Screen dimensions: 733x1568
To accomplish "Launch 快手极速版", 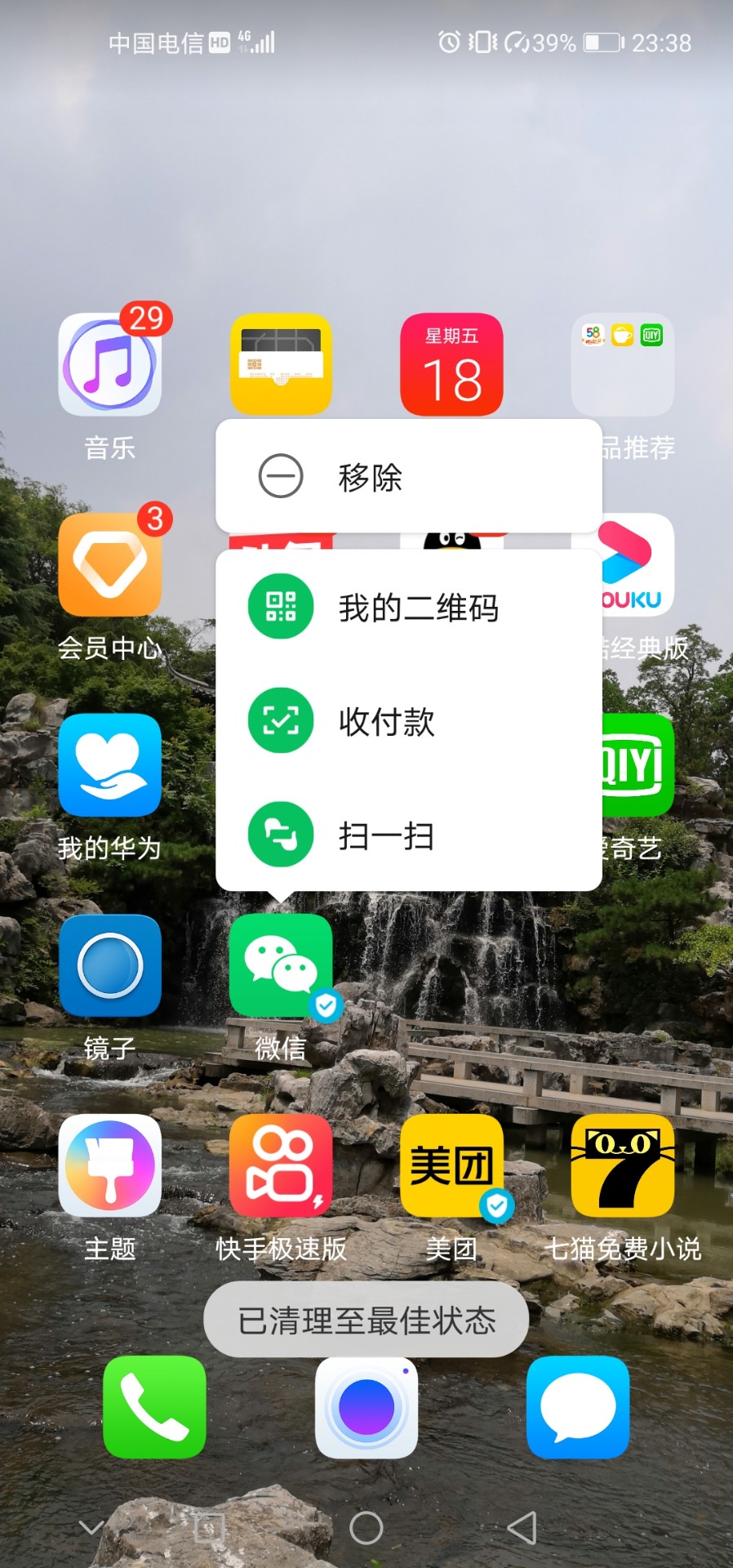I will click(281, 1165).
